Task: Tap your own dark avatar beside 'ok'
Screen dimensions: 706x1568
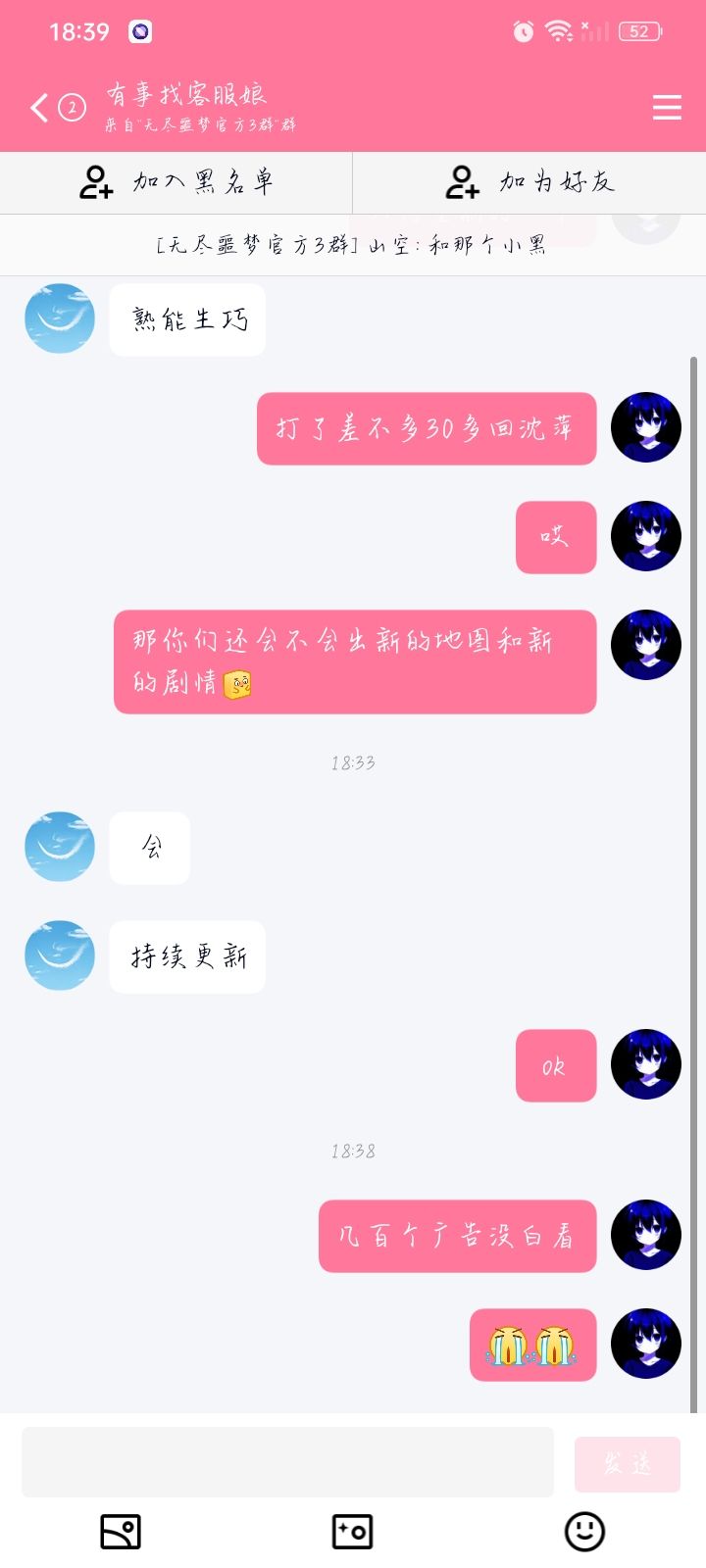Action: click(645, 1066)
